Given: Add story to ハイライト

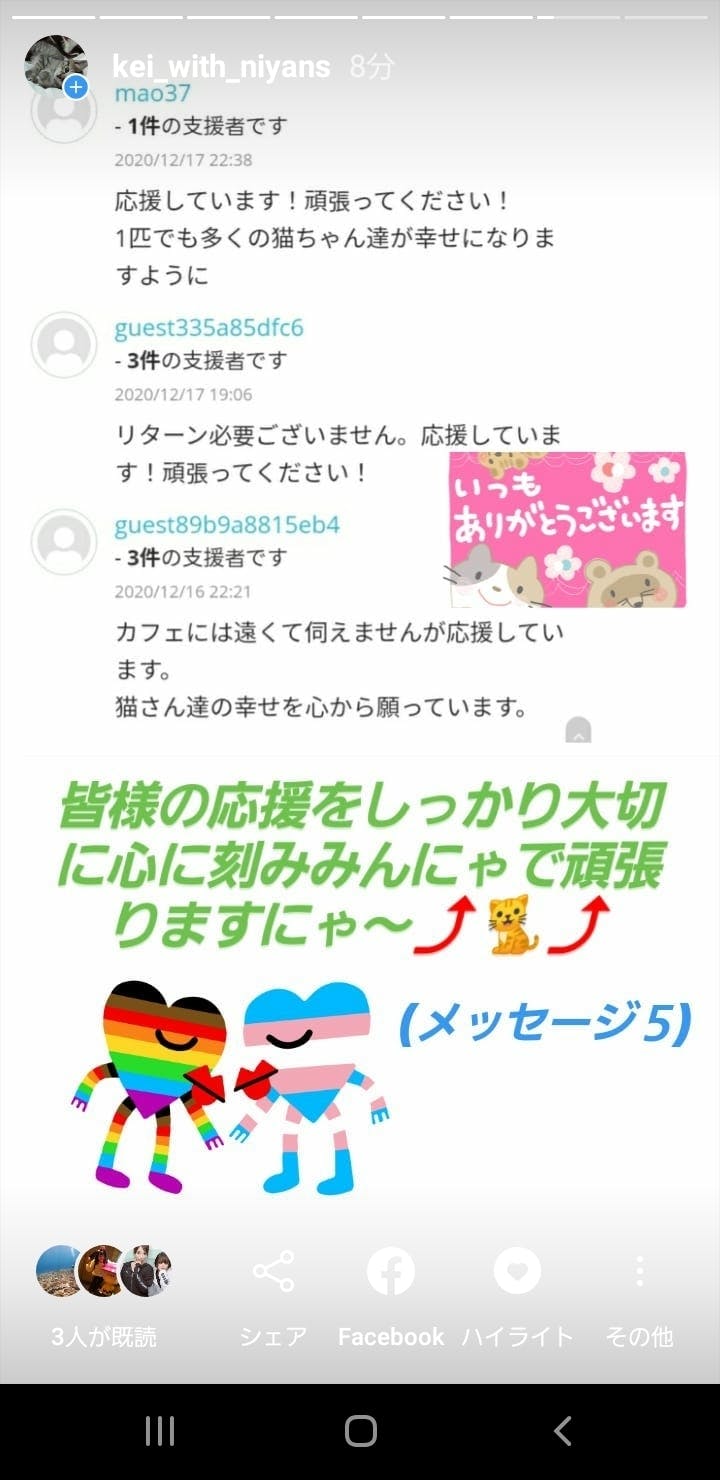Looking at the screenshot, I should pyautogui.click(x=517, y=1290).
